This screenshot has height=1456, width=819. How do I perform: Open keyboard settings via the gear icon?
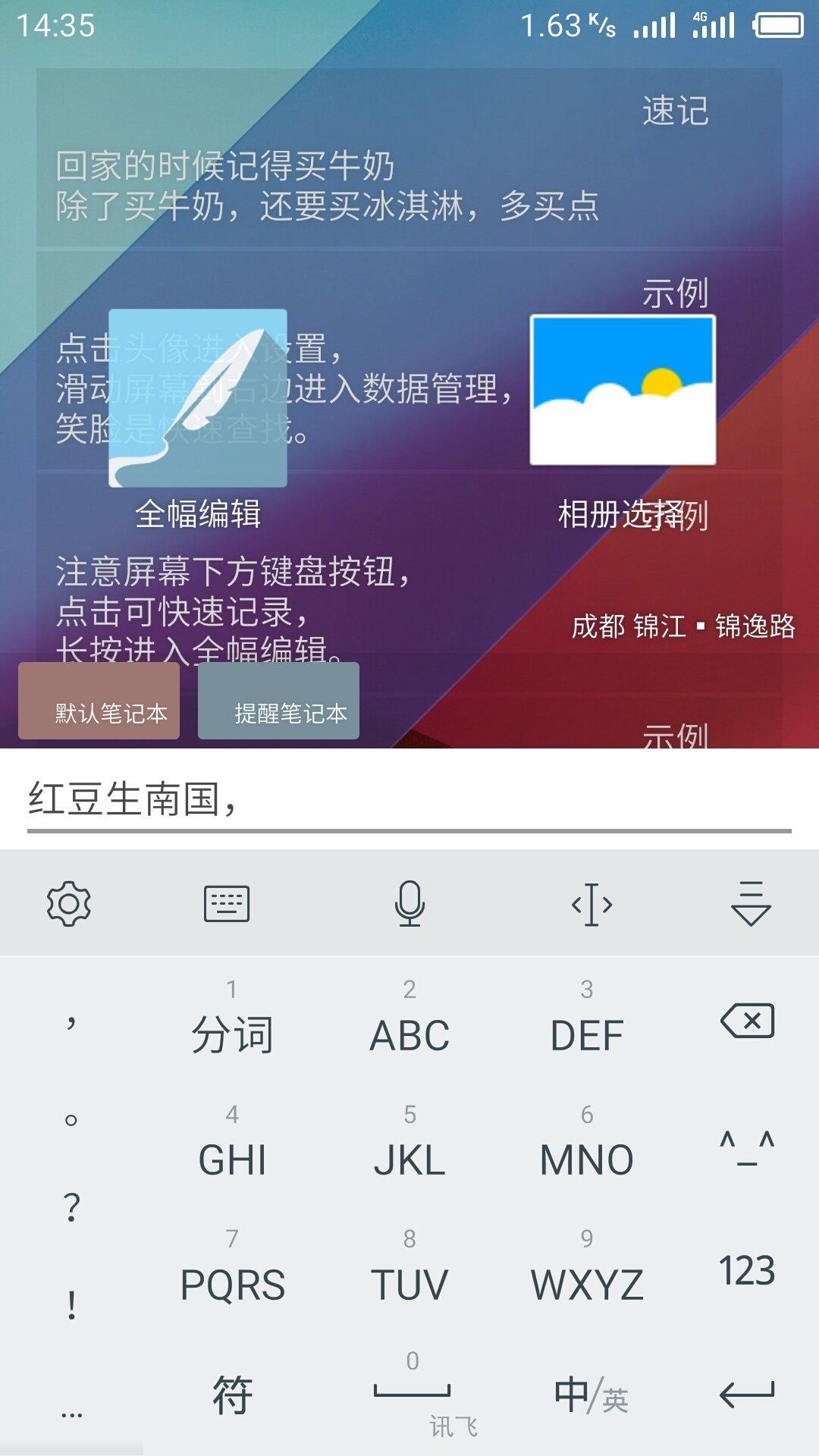tap(68, 904)
